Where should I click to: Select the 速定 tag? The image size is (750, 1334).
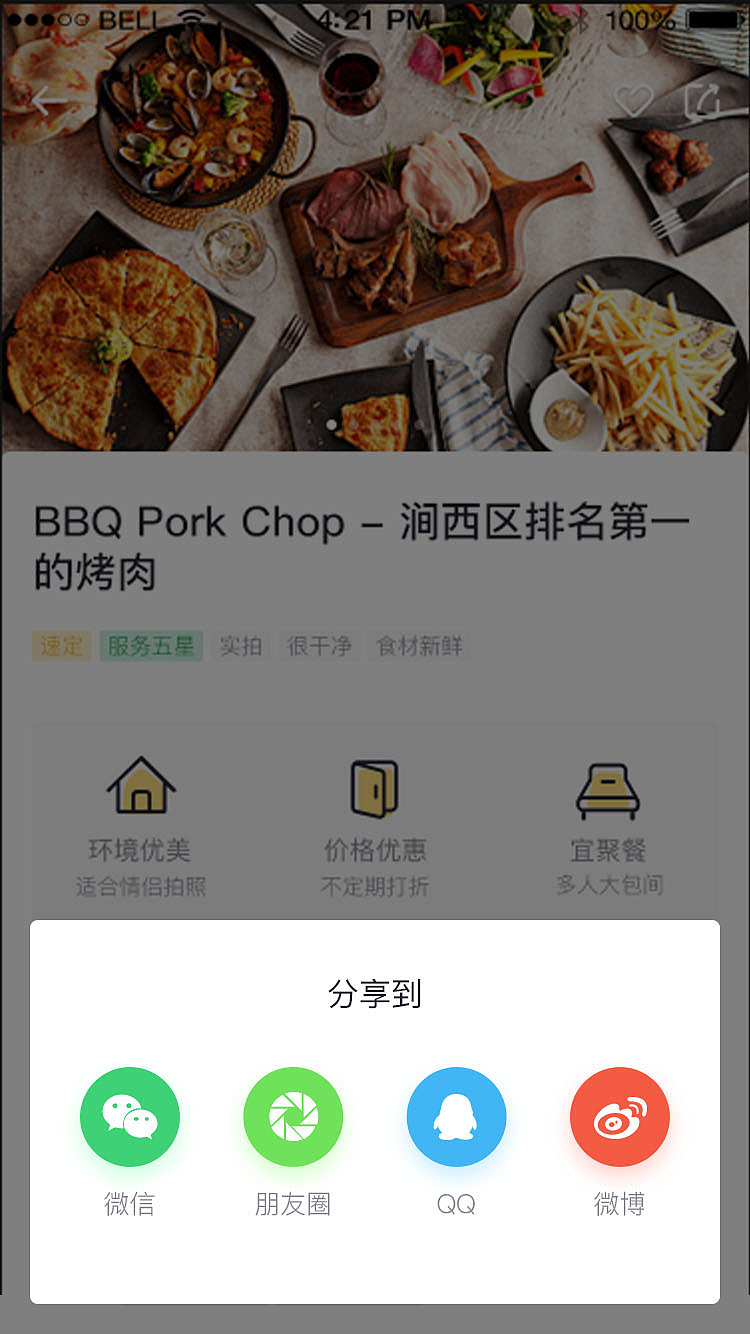coord(61,646)
